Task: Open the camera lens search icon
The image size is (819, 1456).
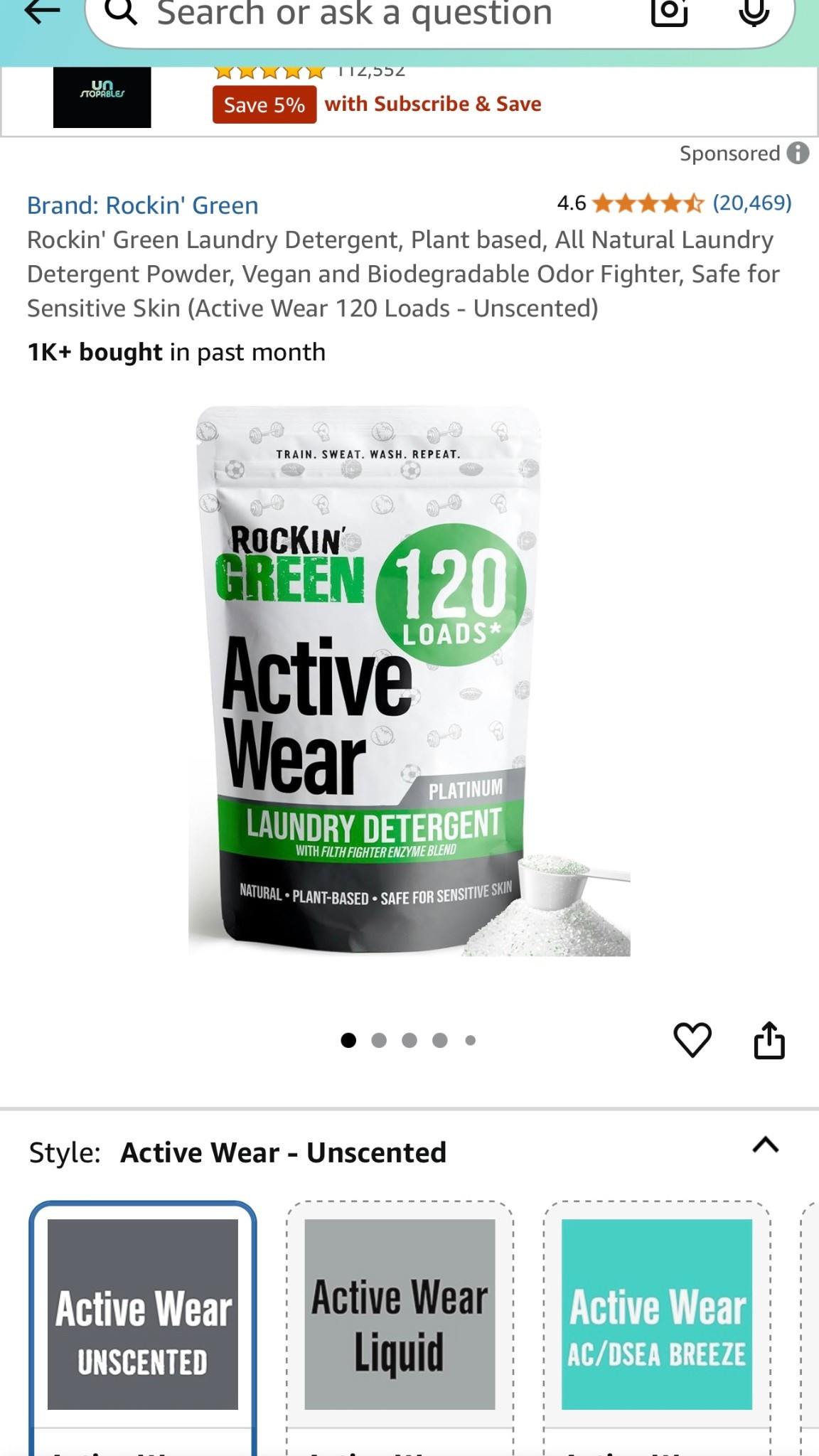Action: (669, 13)
